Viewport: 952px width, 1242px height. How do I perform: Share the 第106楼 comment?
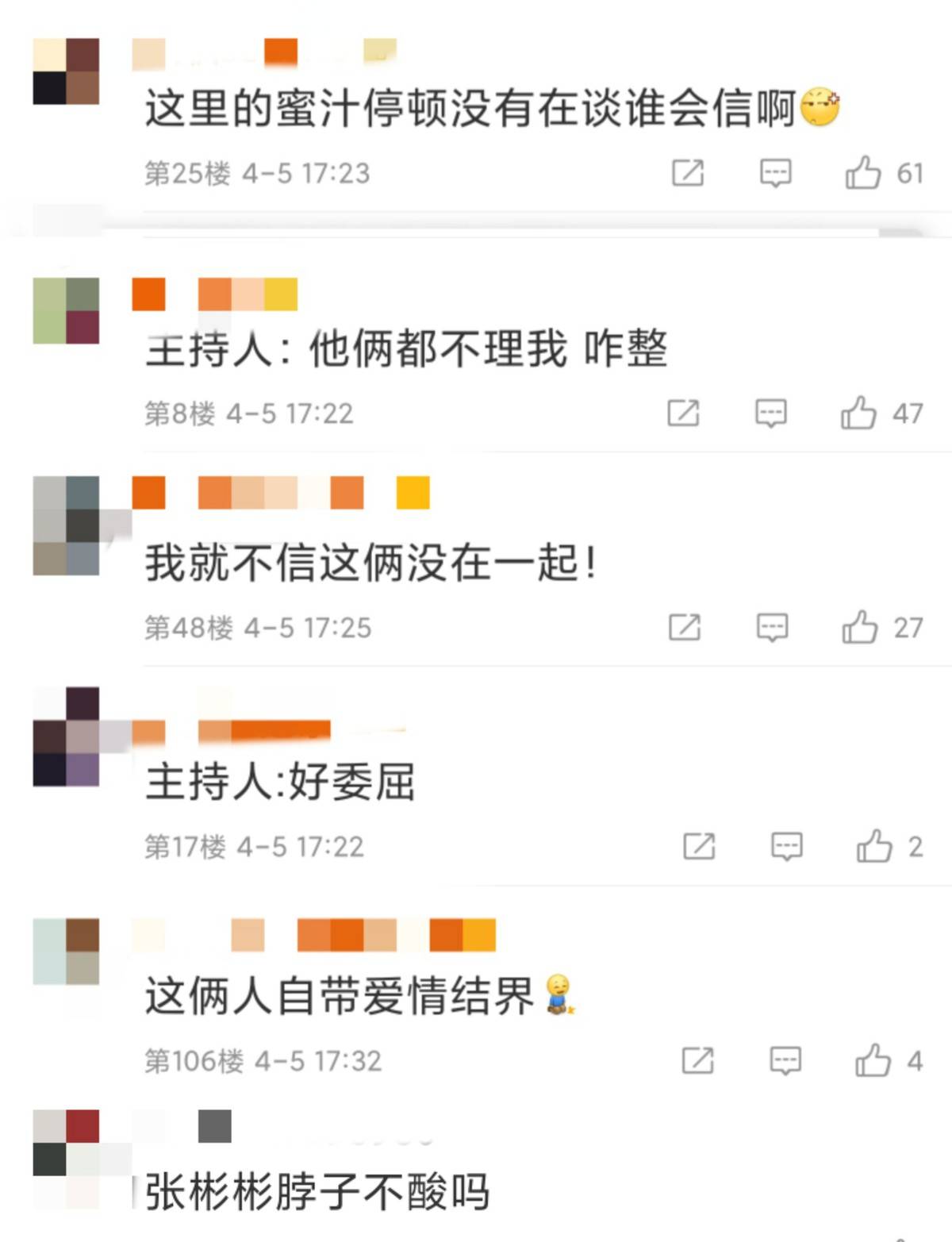coord(697,1060)
